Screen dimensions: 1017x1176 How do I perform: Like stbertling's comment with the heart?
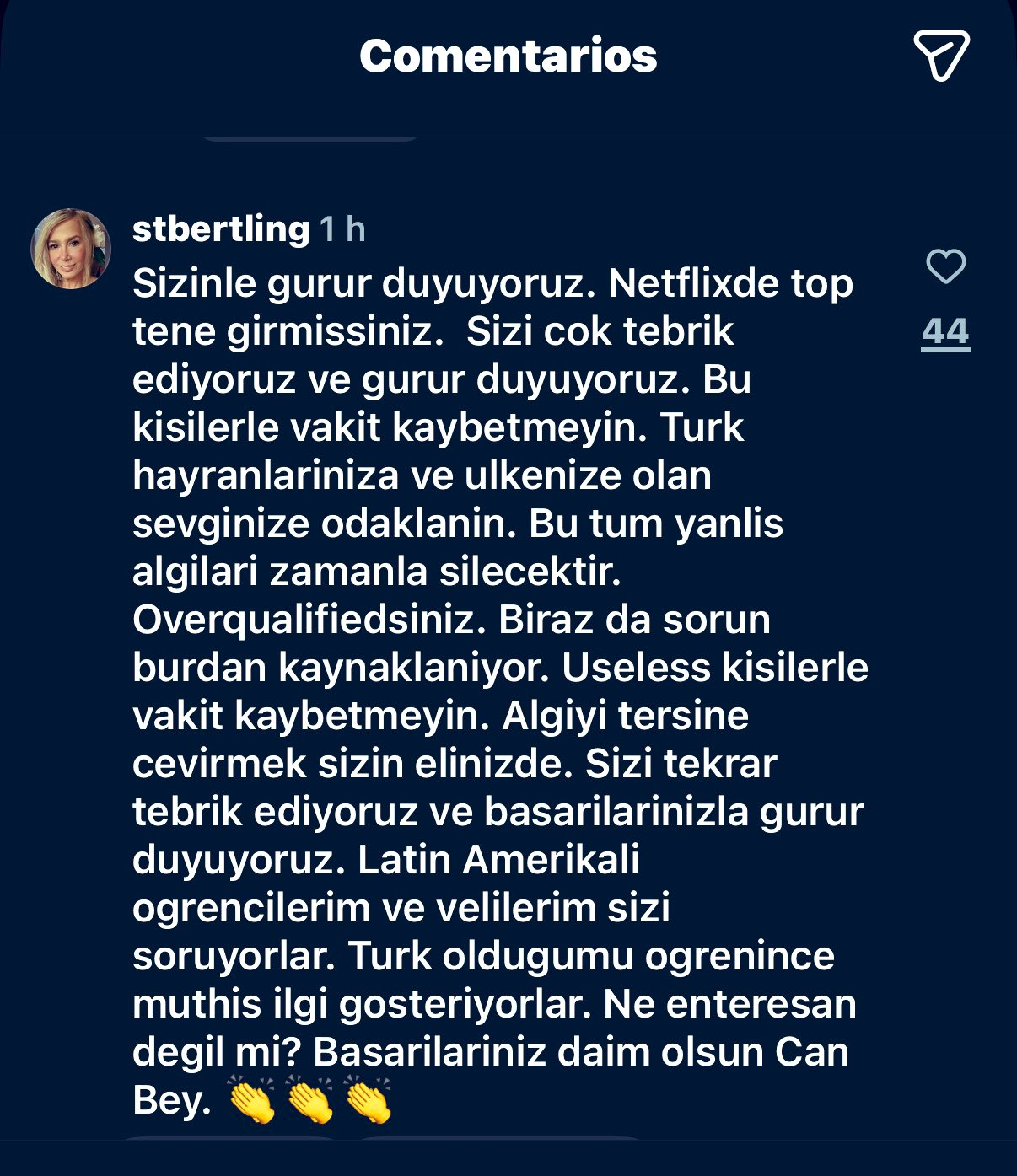[x=945, y=267]
